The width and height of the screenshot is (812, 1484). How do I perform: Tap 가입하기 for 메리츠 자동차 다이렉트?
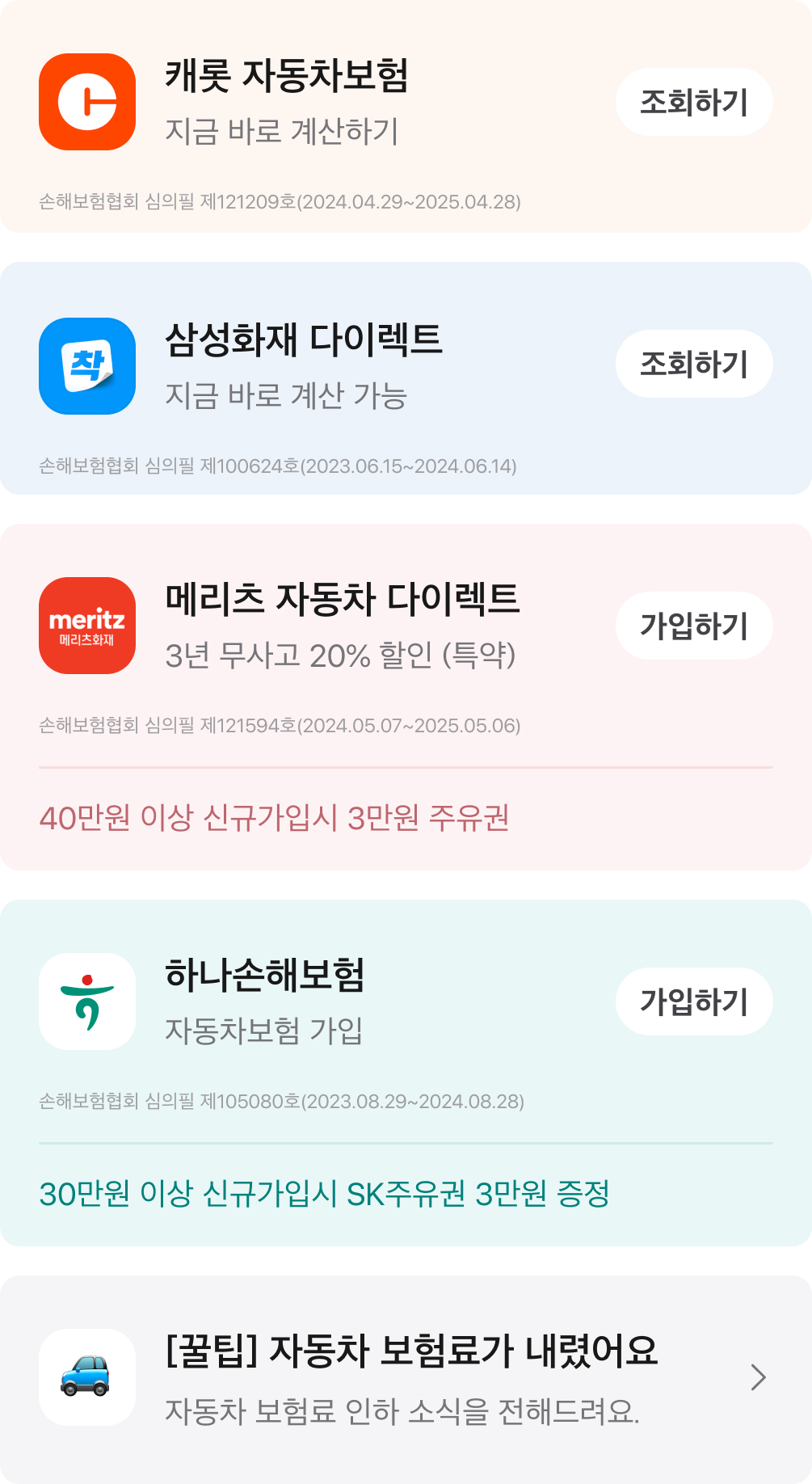click(694, 626)
